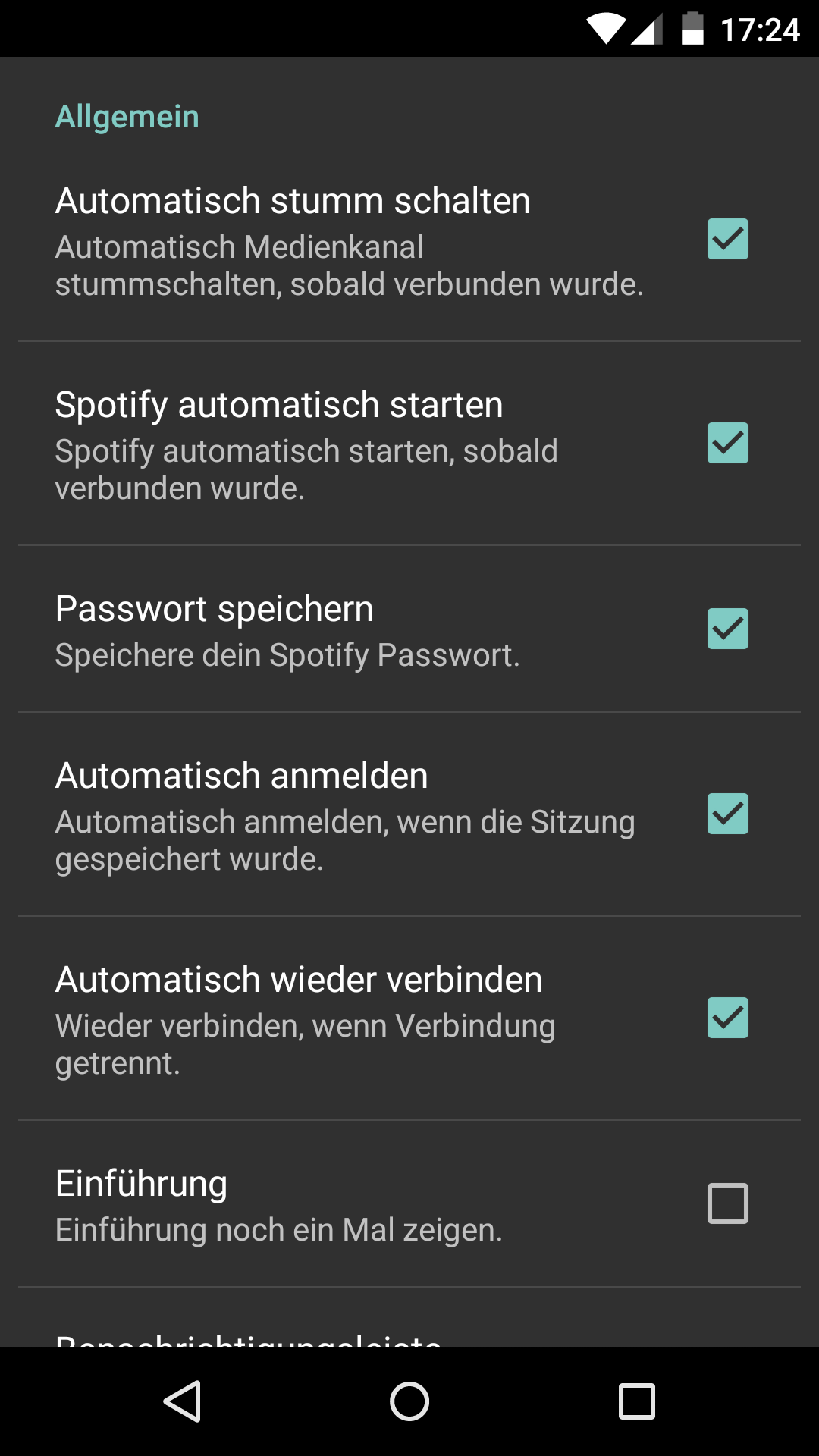
Task: Uncheck Automatisch stumm schalten checkbox
Action: (727, 239)
